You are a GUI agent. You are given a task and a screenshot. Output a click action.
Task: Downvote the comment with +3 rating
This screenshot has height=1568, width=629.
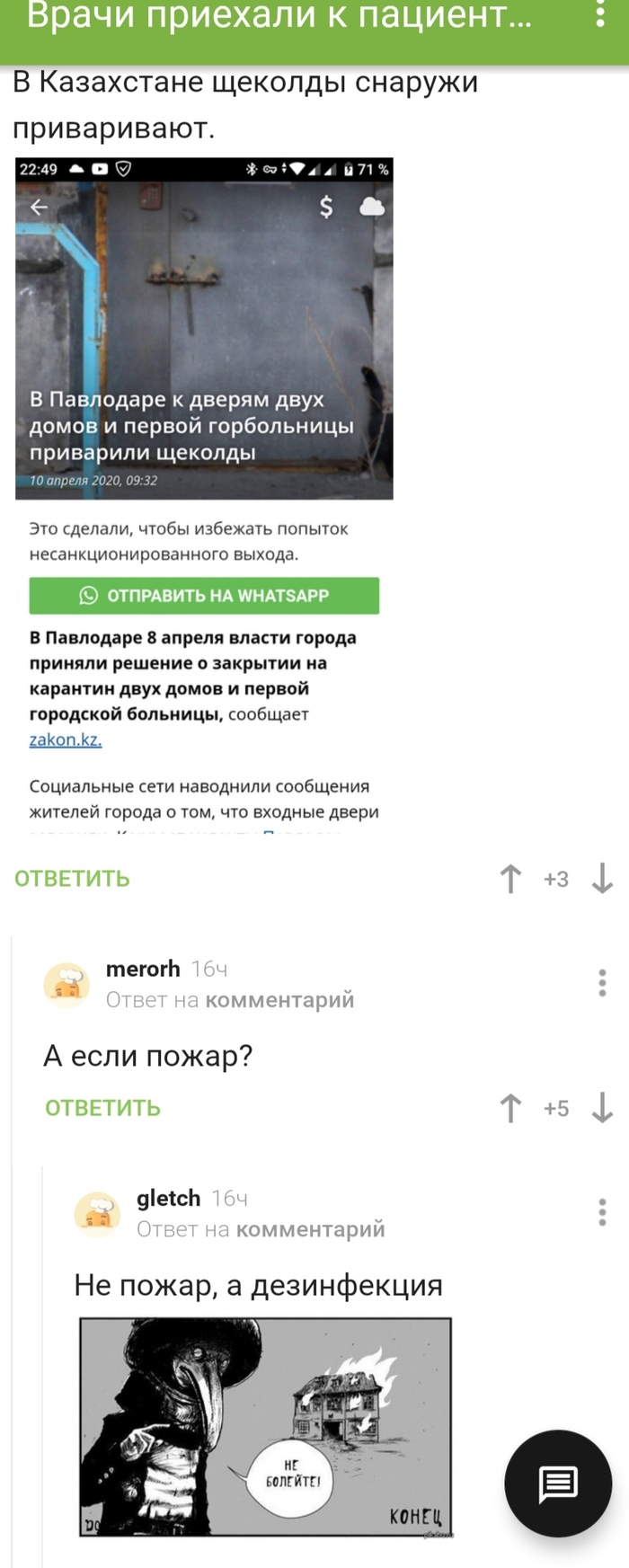[602, 879]
